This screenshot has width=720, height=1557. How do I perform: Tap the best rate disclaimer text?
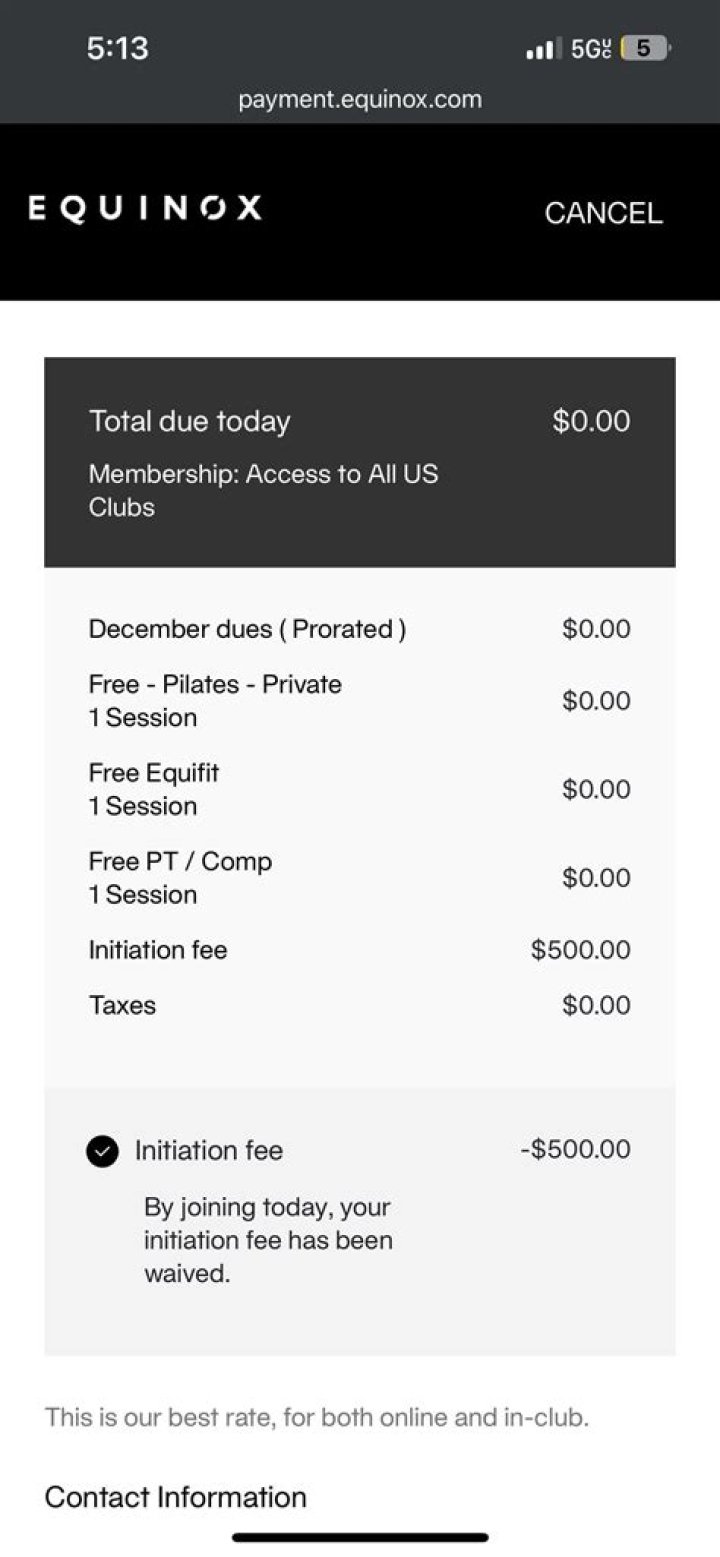point(318,1417)
